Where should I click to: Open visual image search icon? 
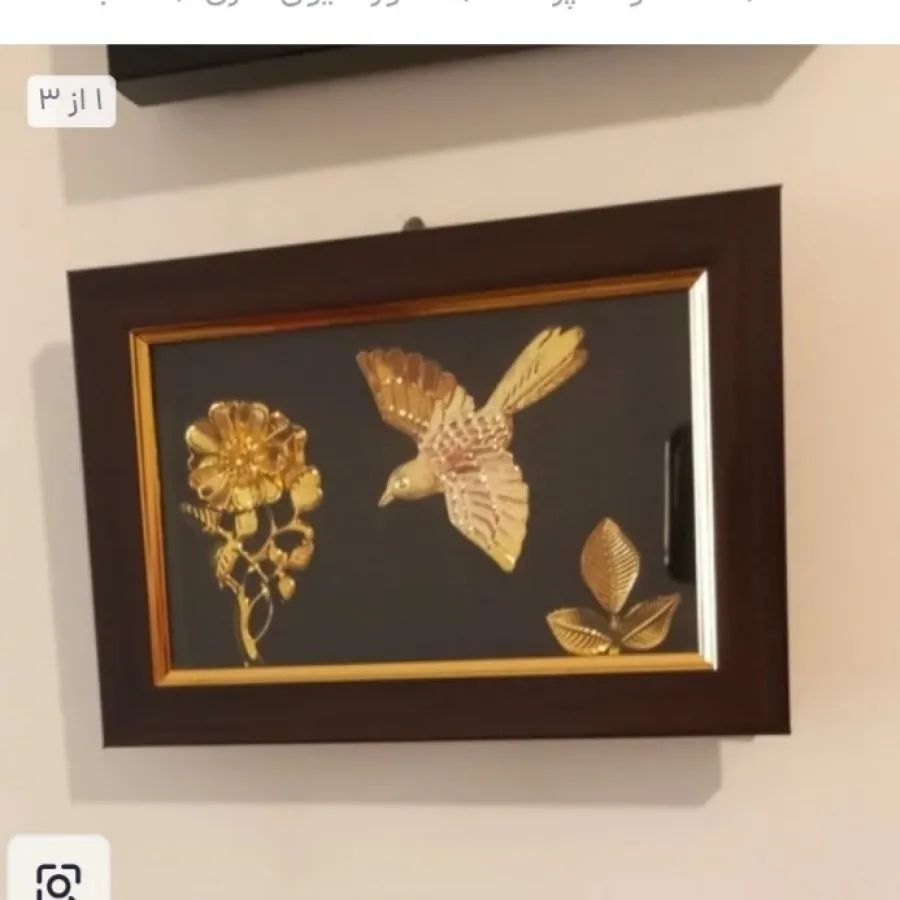coord(58,878)
